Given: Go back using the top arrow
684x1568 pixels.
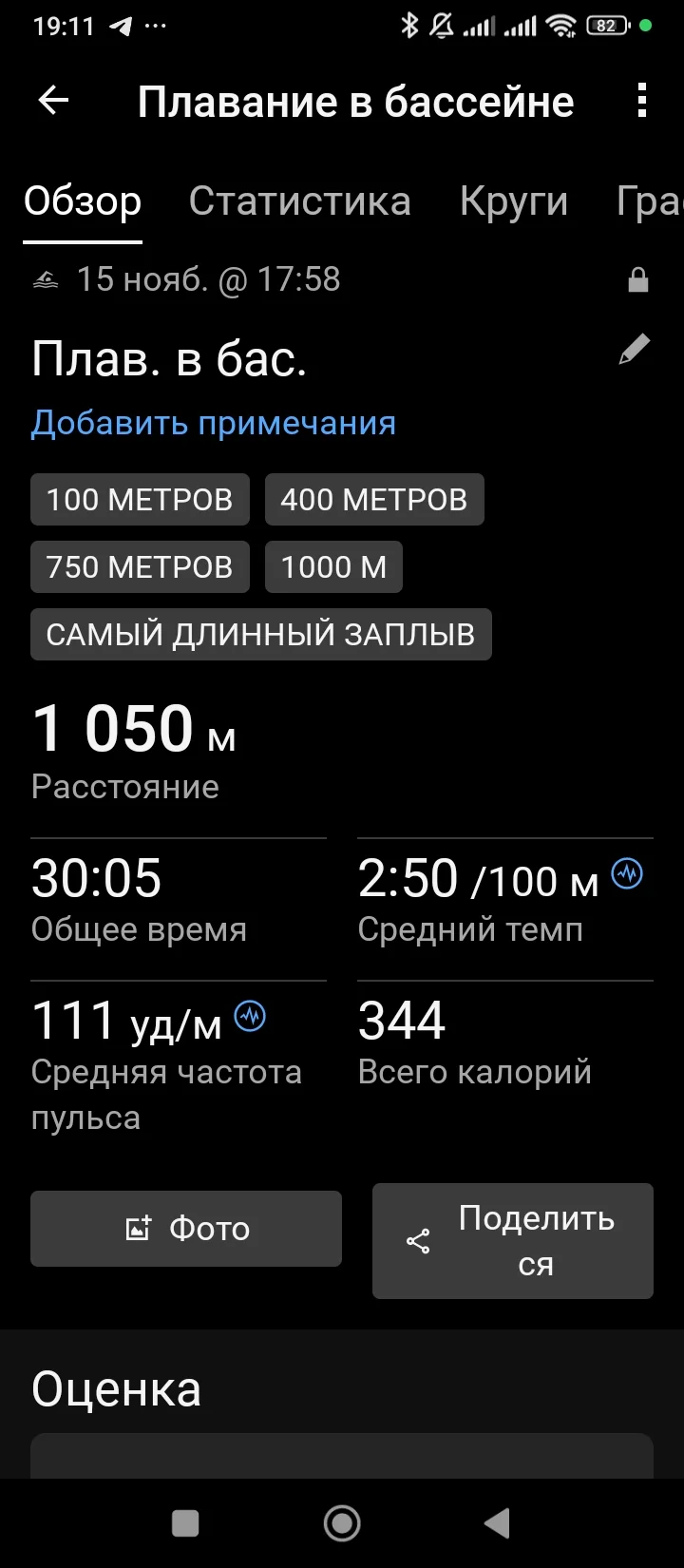Looking at the screenshot, I should point(54,101).
